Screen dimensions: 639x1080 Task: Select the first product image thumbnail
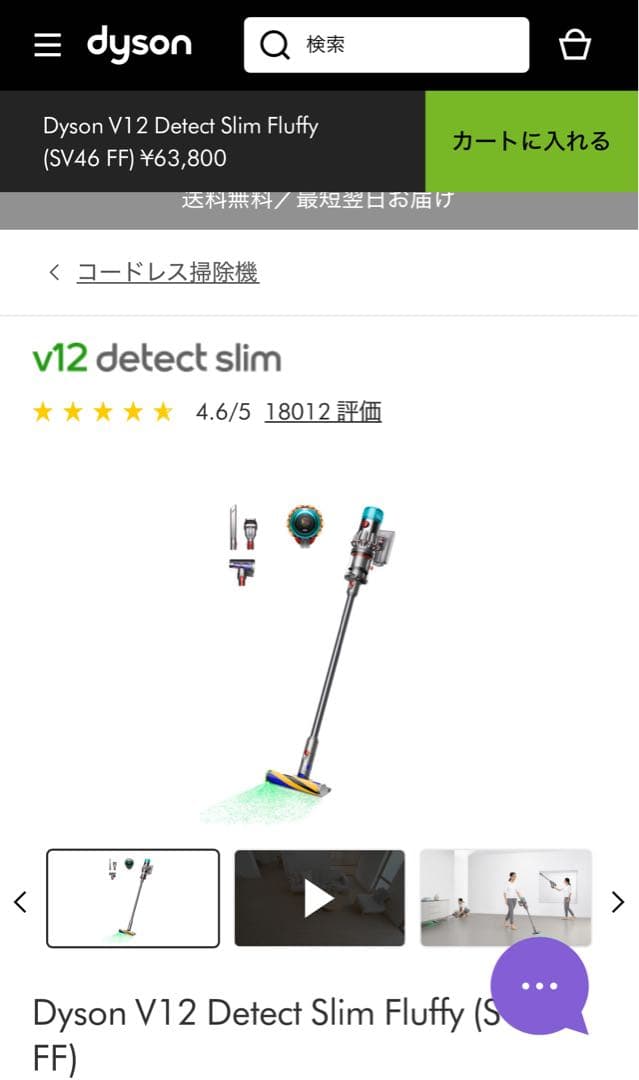tap(133, 898)
